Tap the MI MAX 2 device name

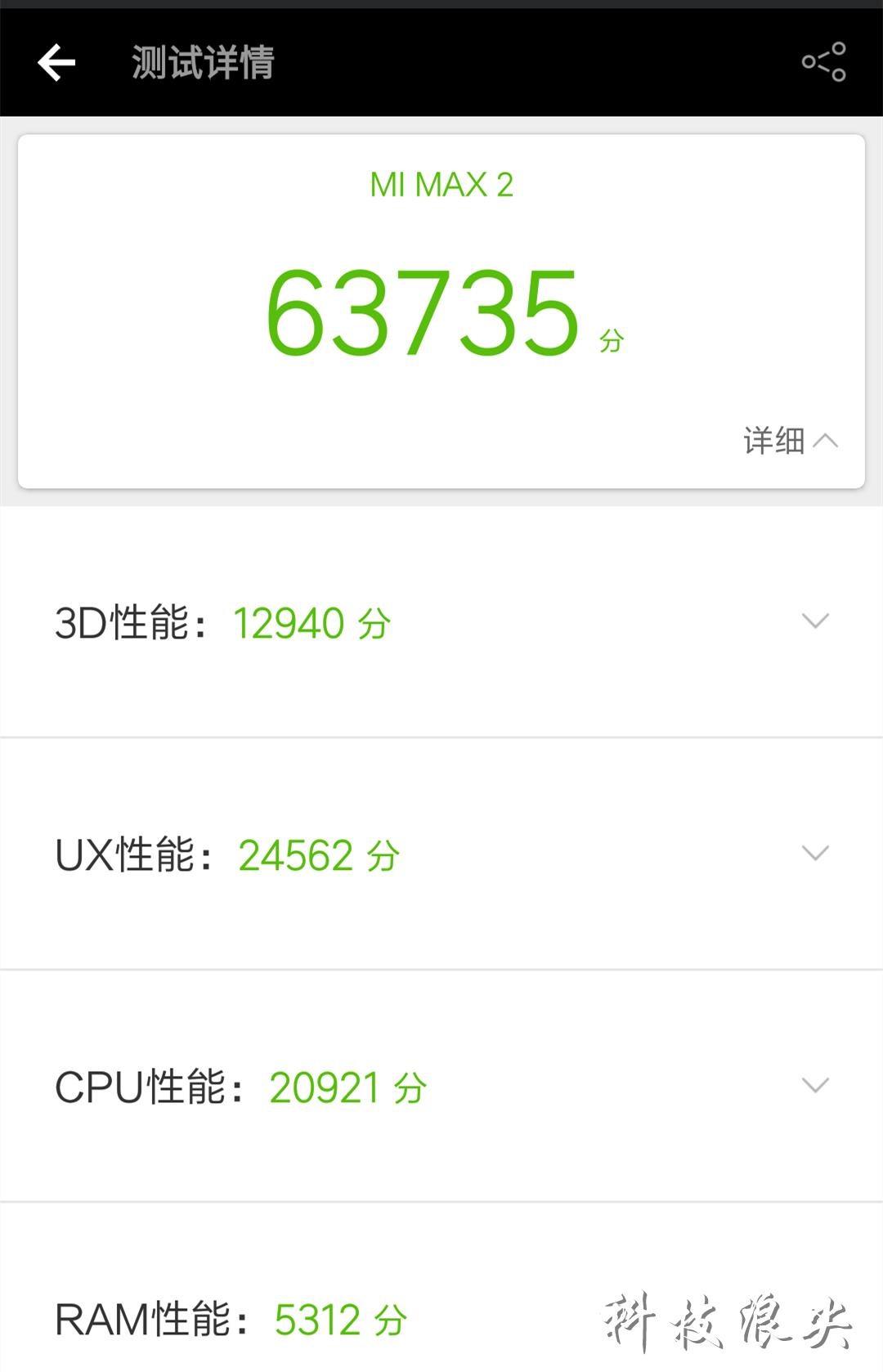(x=441, y=186)
